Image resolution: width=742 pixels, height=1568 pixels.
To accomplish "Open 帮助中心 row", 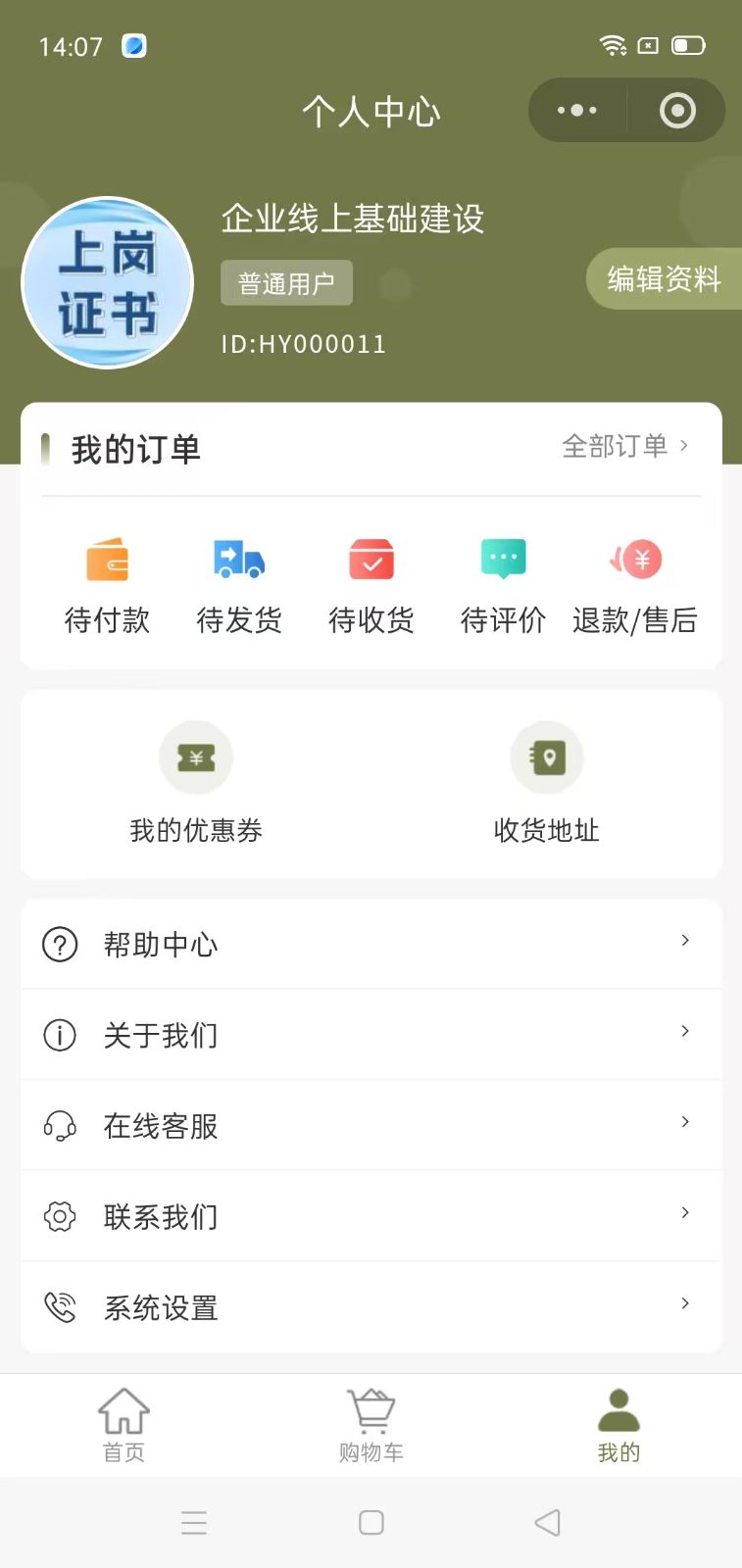I will [x=371, y=945].
